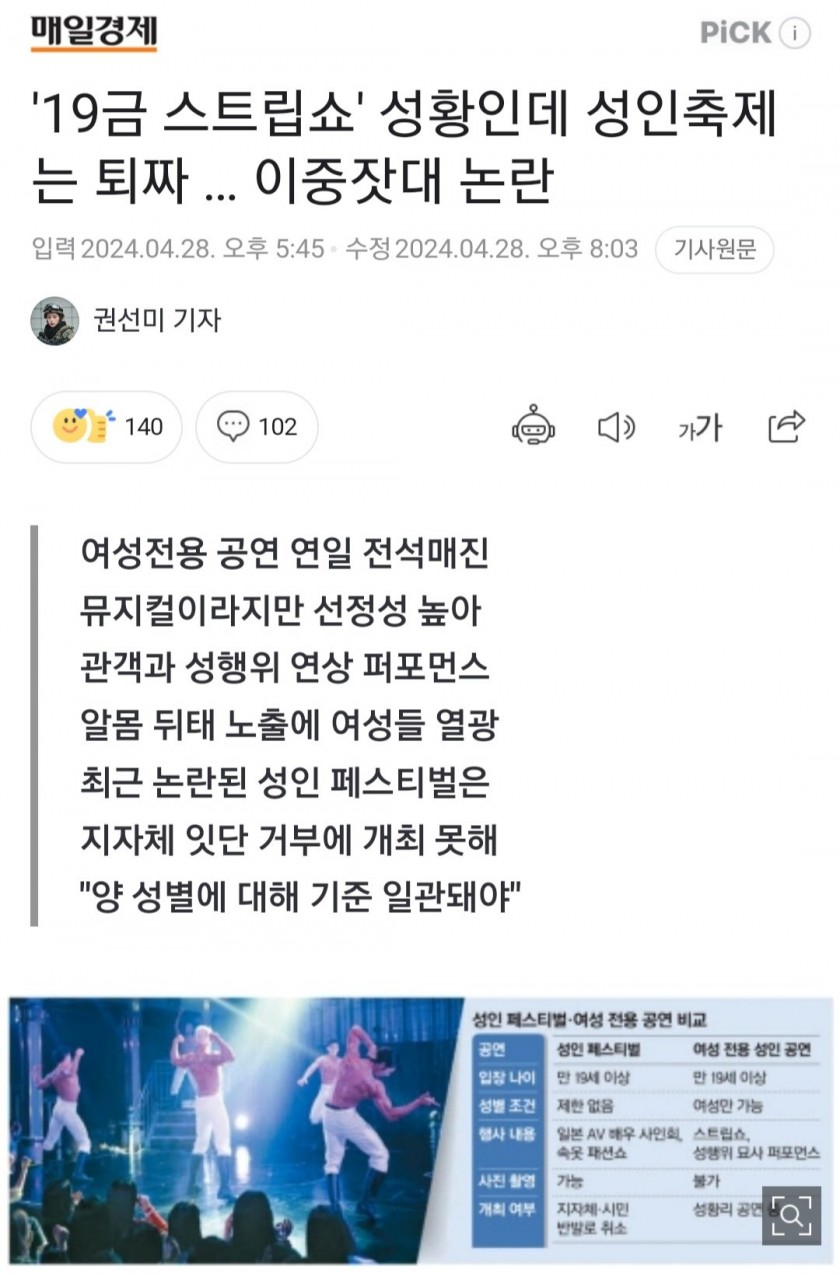Open the AI summary robot icon
Screen dimensions: 840x1276
533,427
